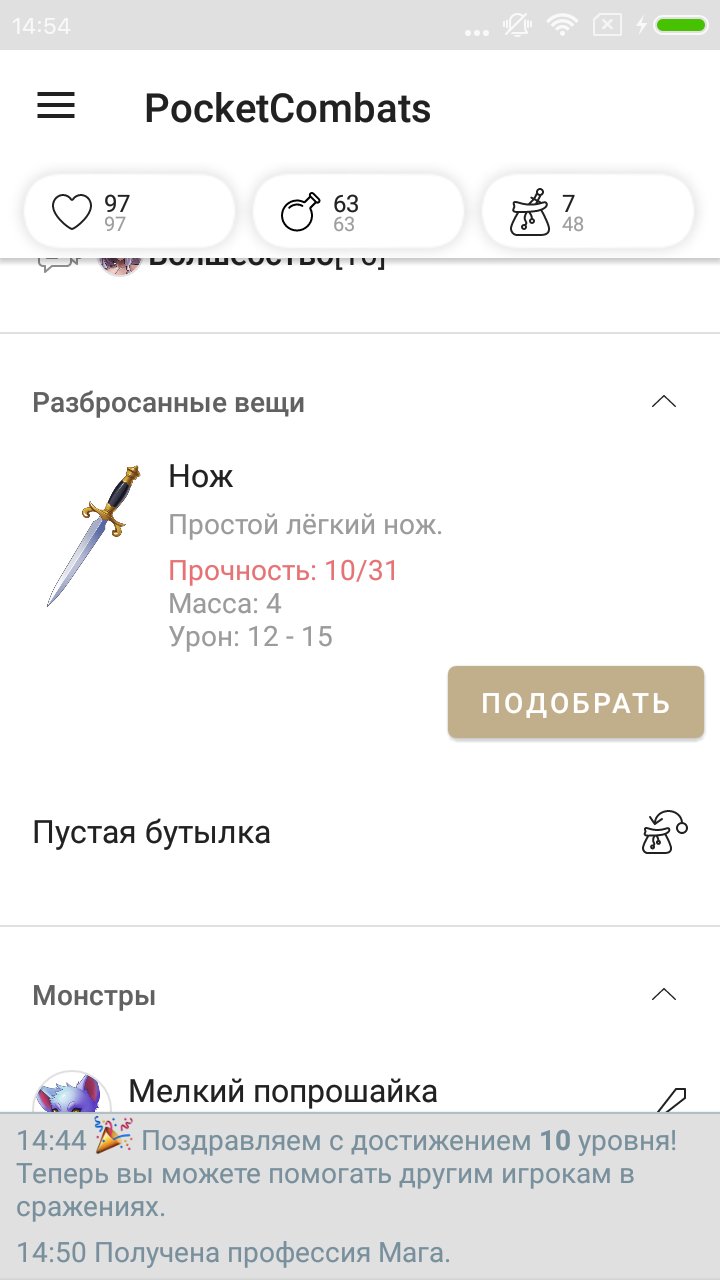Collapse the Монстры section

coord(666,994)
